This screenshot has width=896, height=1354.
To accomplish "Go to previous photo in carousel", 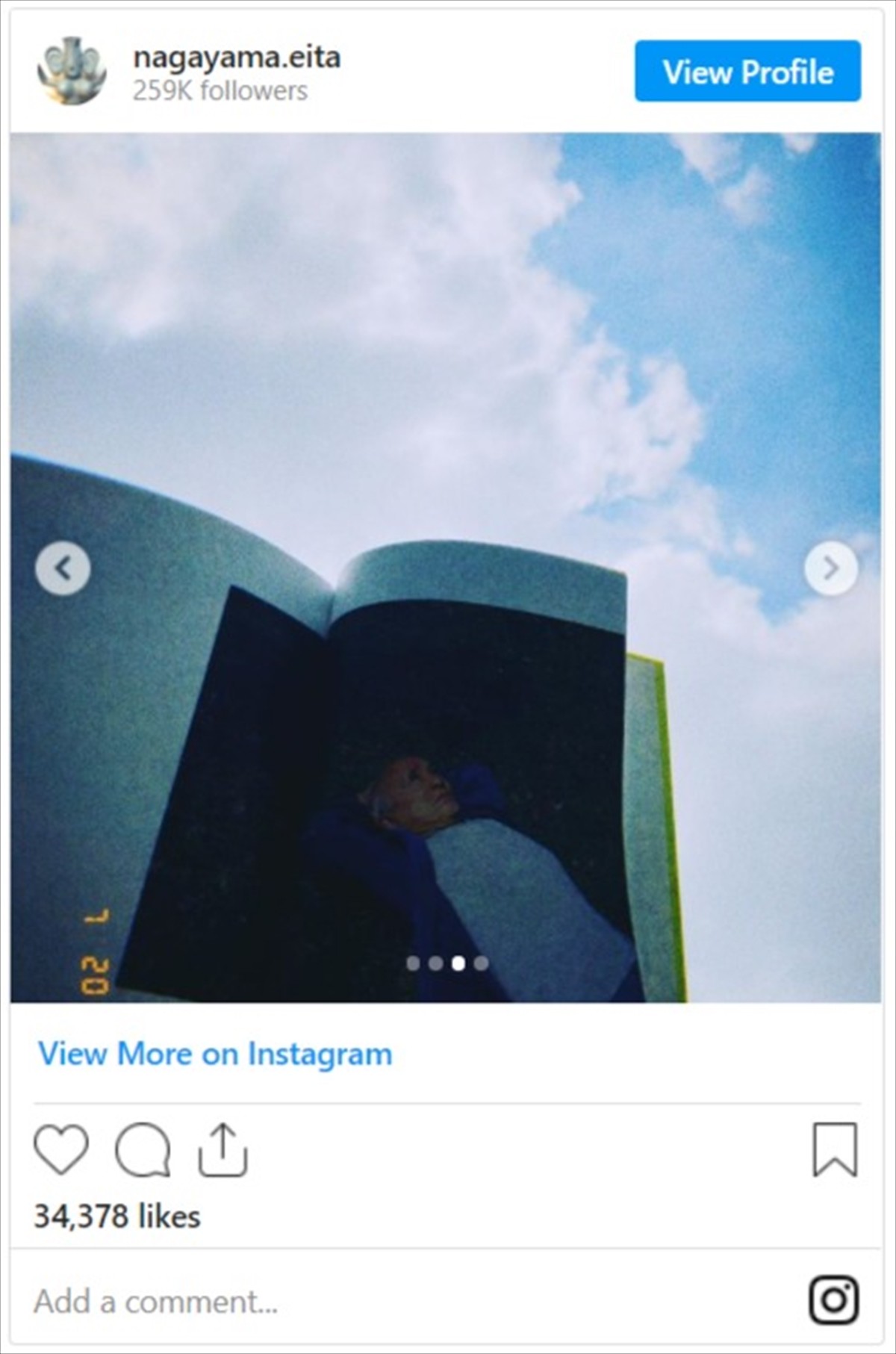I will point(63,569).
